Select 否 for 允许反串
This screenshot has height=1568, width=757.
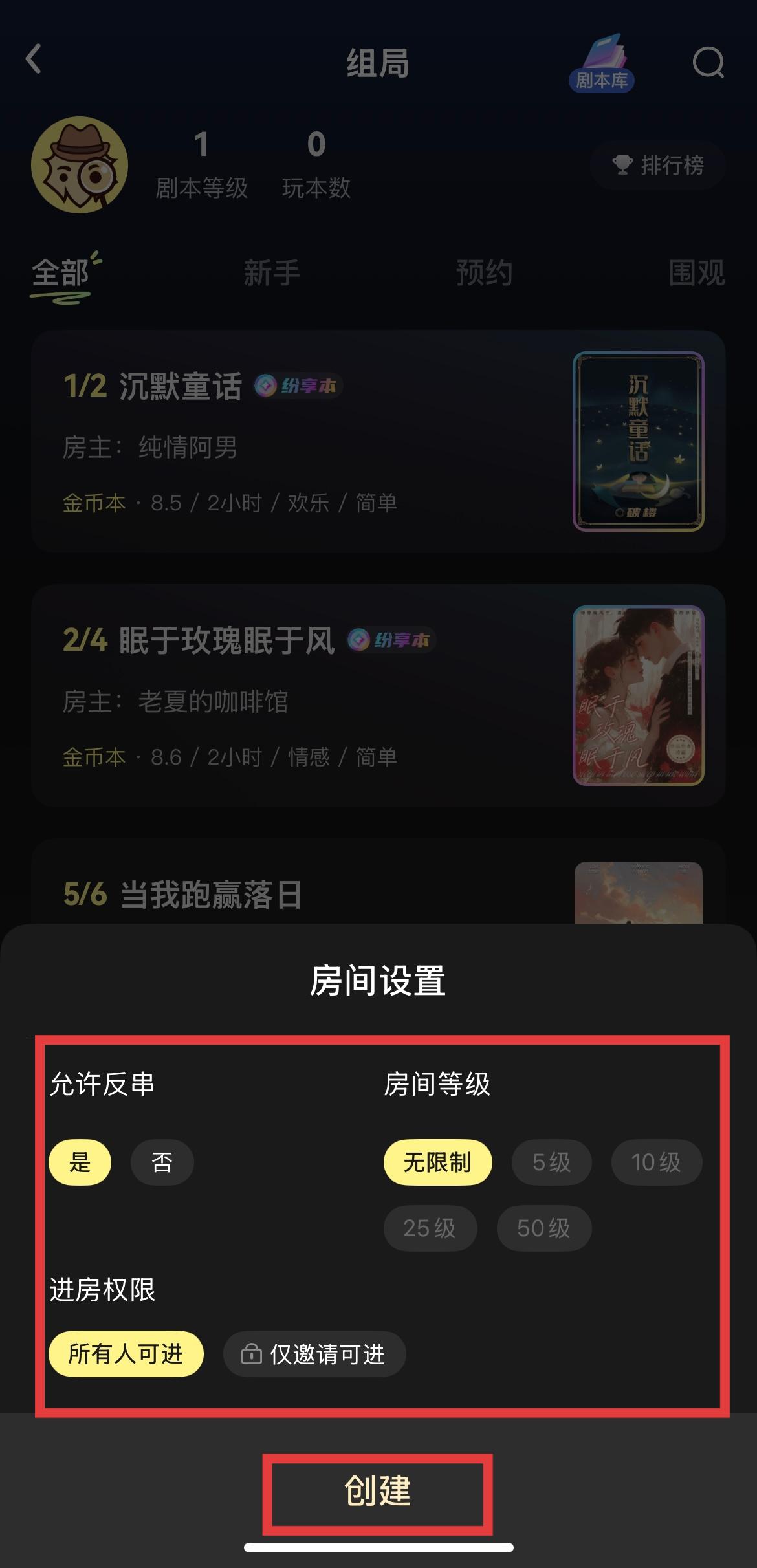pos(162,1162)
